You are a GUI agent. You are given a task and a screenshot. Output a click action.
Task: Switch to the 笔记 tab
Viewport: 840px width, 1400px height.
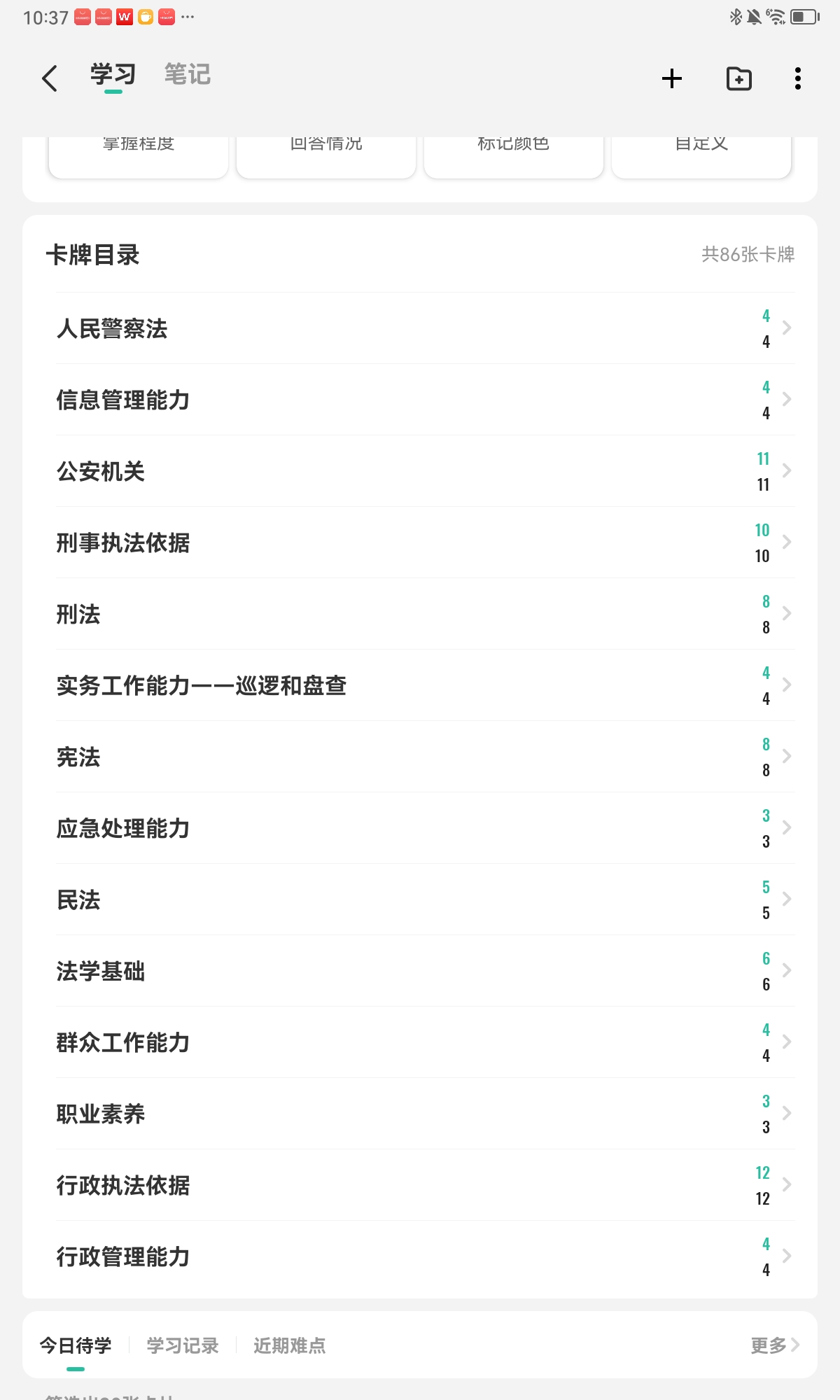point(188,74)
